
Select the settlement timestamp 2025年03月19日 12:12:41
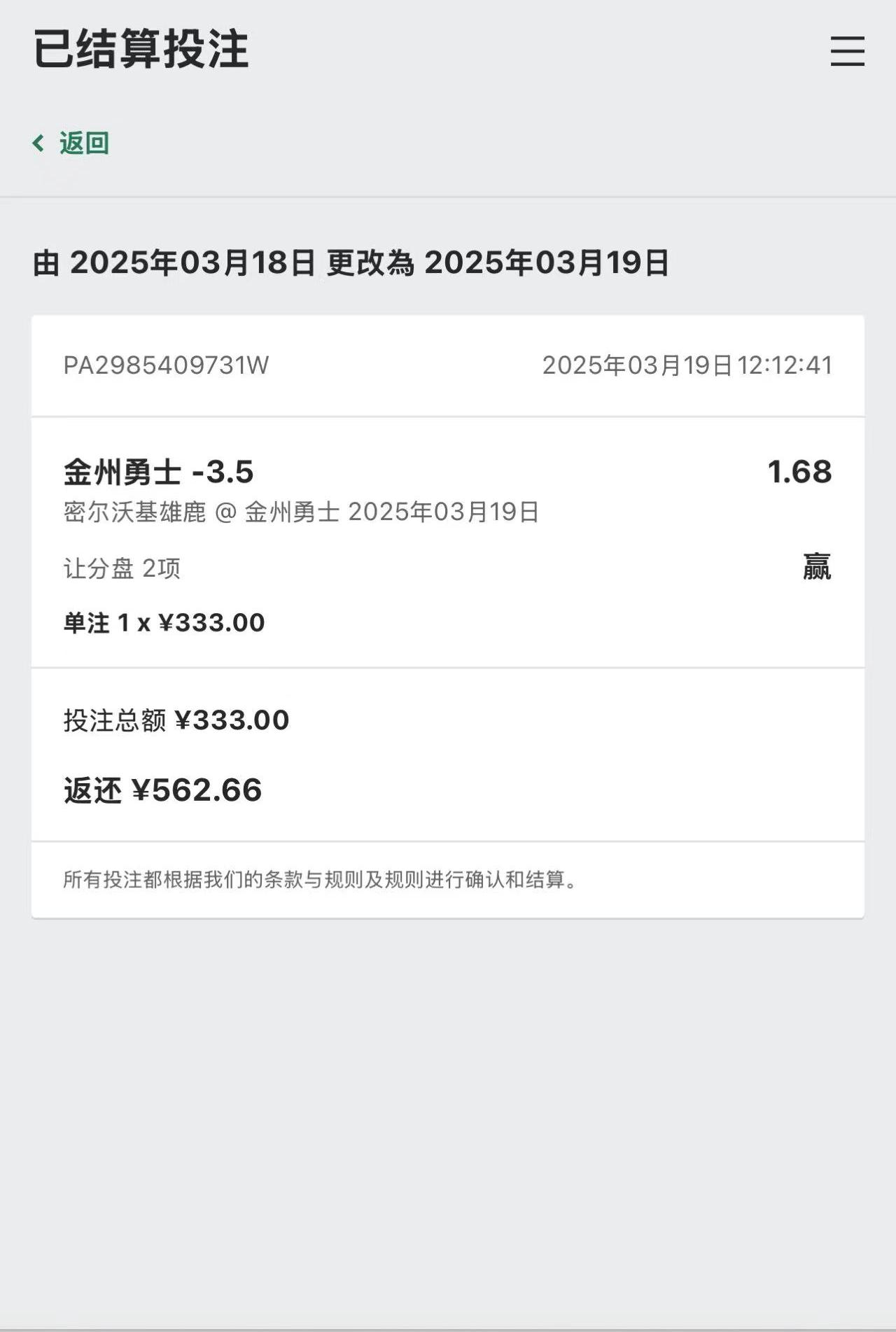(x=688, y=363)
